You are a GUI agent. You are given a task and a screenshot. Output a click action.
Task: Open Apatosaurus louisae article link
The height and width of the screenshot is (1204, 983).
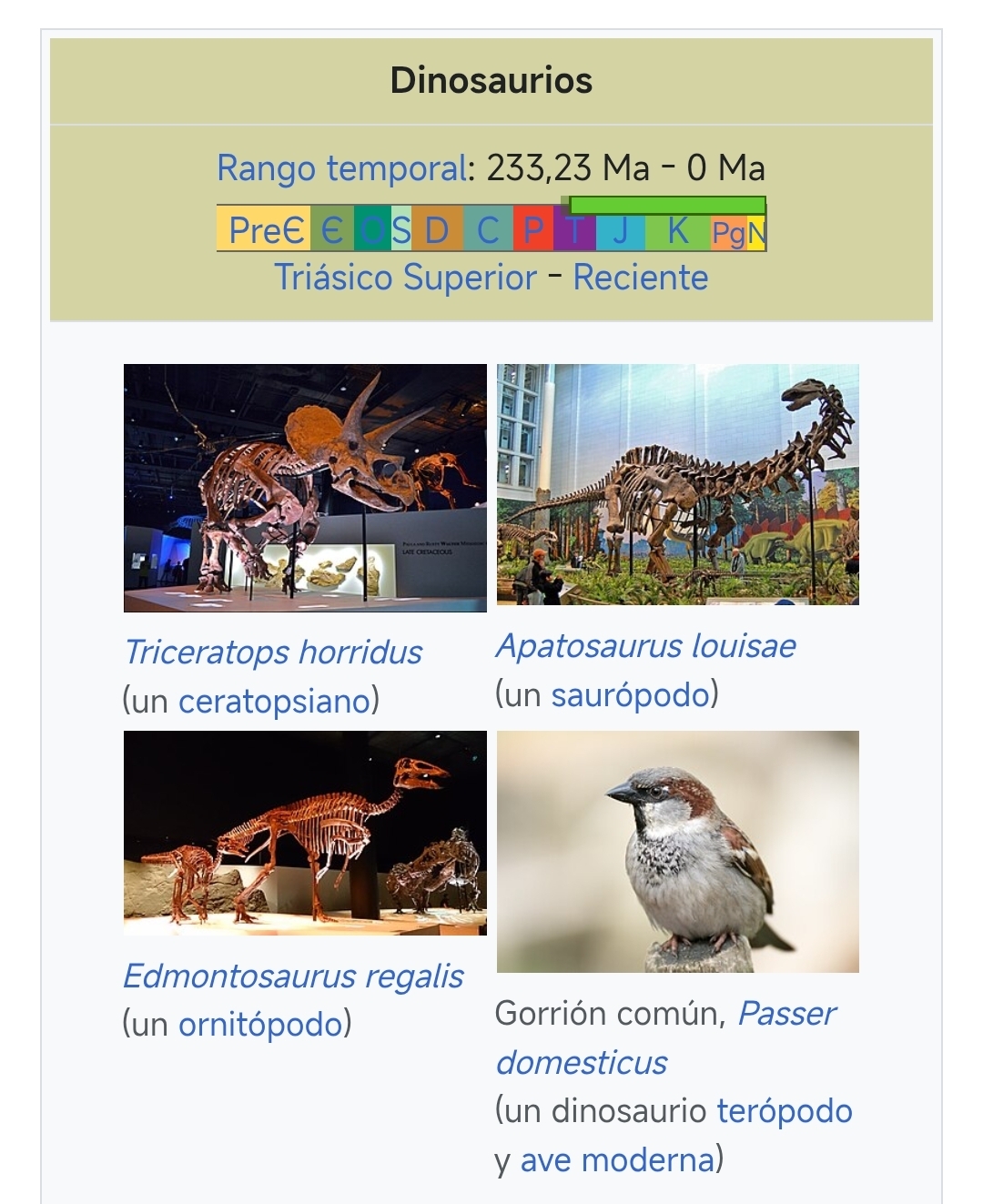click(645, 646)
